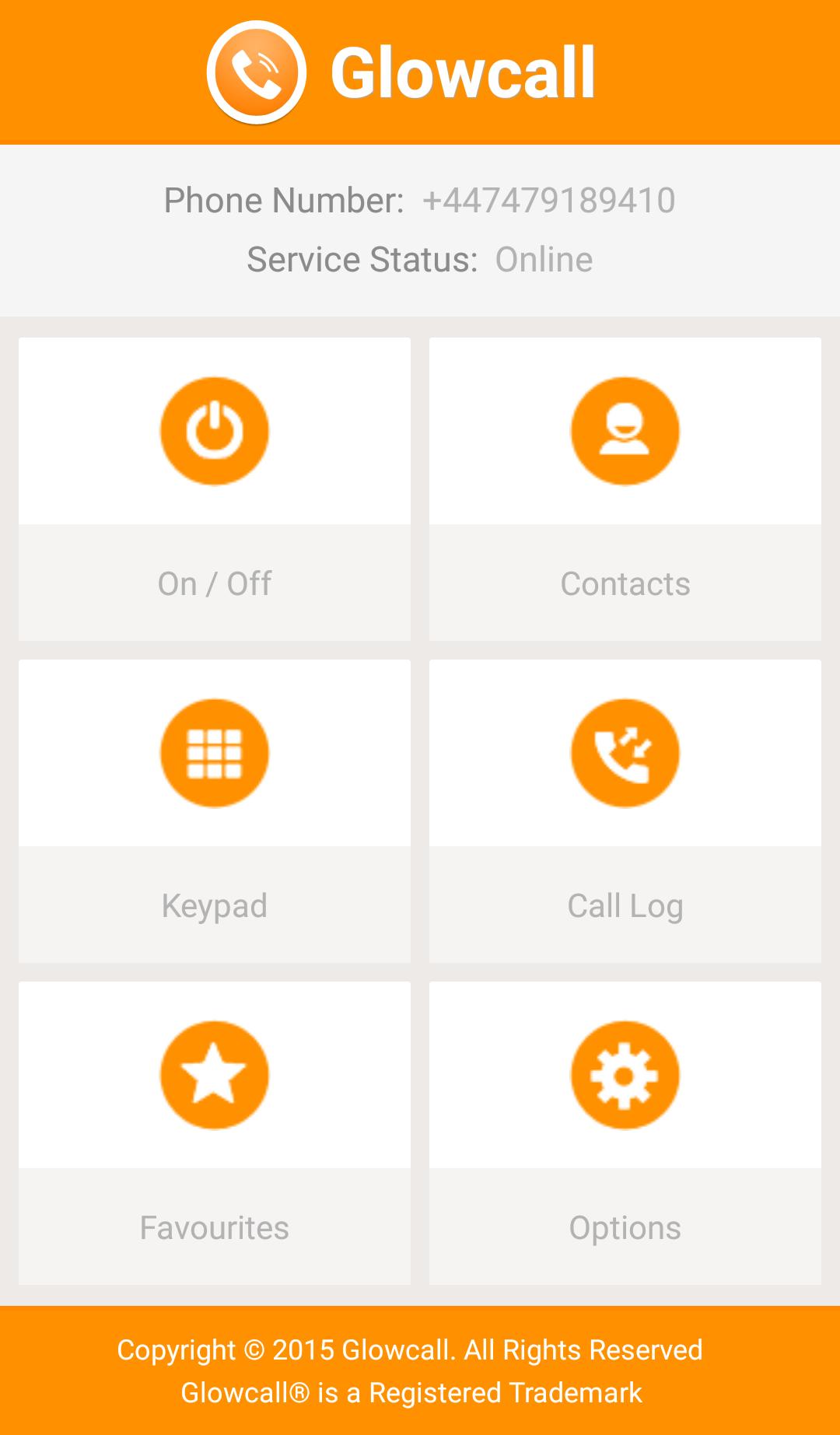840x1435 pixels.
Task: Click the orange circle behind the power symbol
Action: 215,430
